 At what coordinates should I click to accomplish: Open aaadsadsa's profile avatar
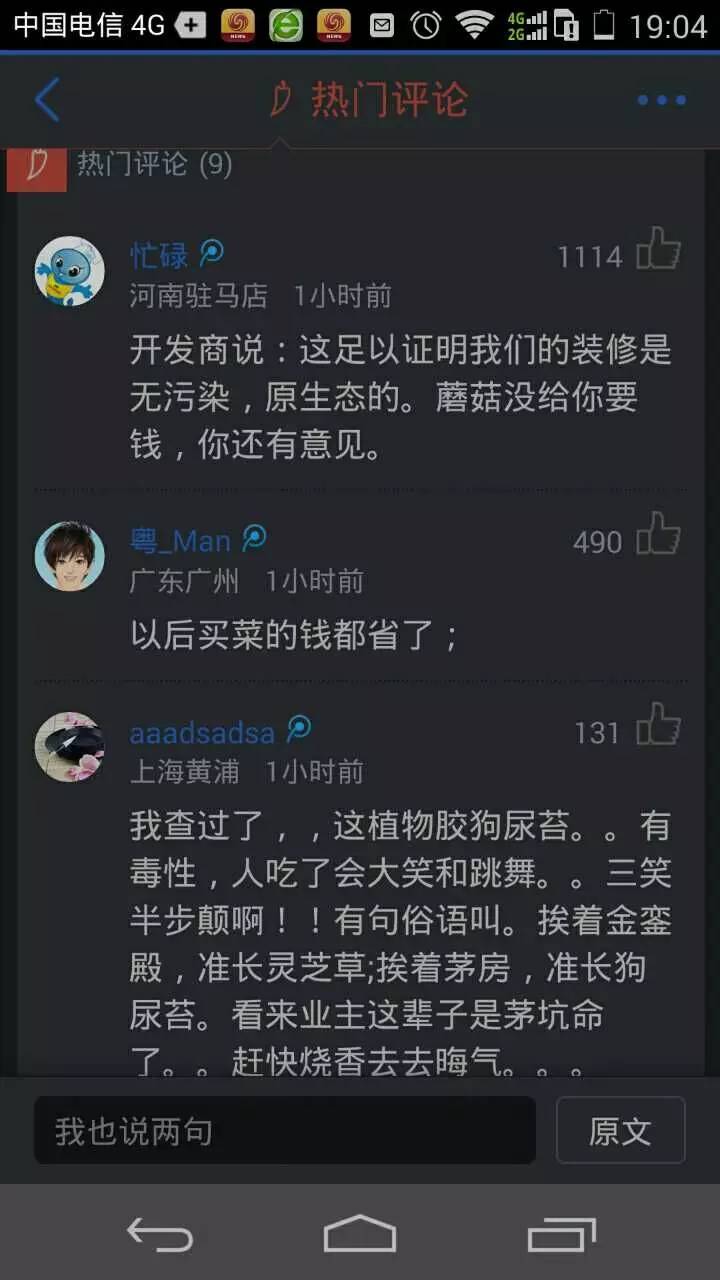70,746
